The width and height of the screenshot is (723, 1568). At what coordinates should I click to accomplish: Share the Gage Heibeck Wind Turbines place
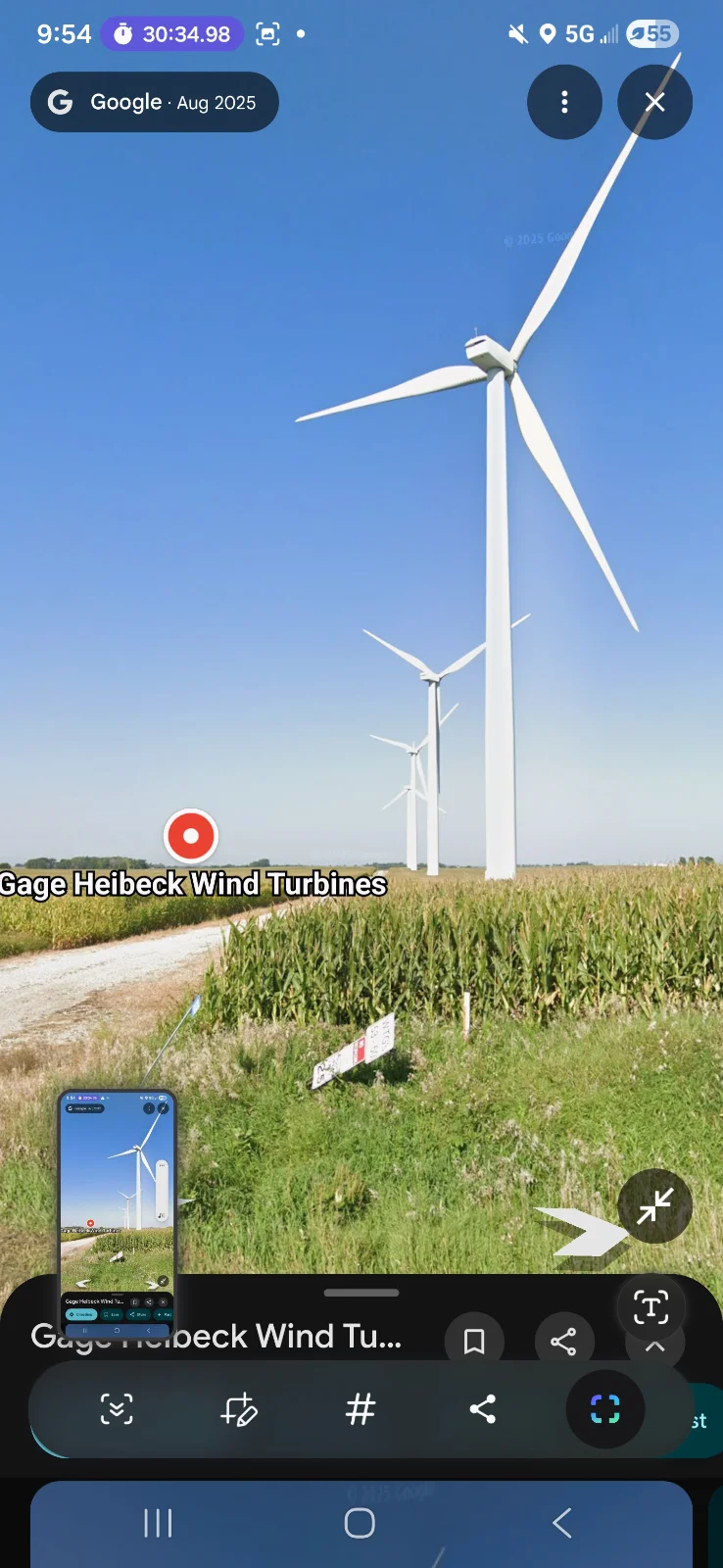click(x=563, y=1342)
